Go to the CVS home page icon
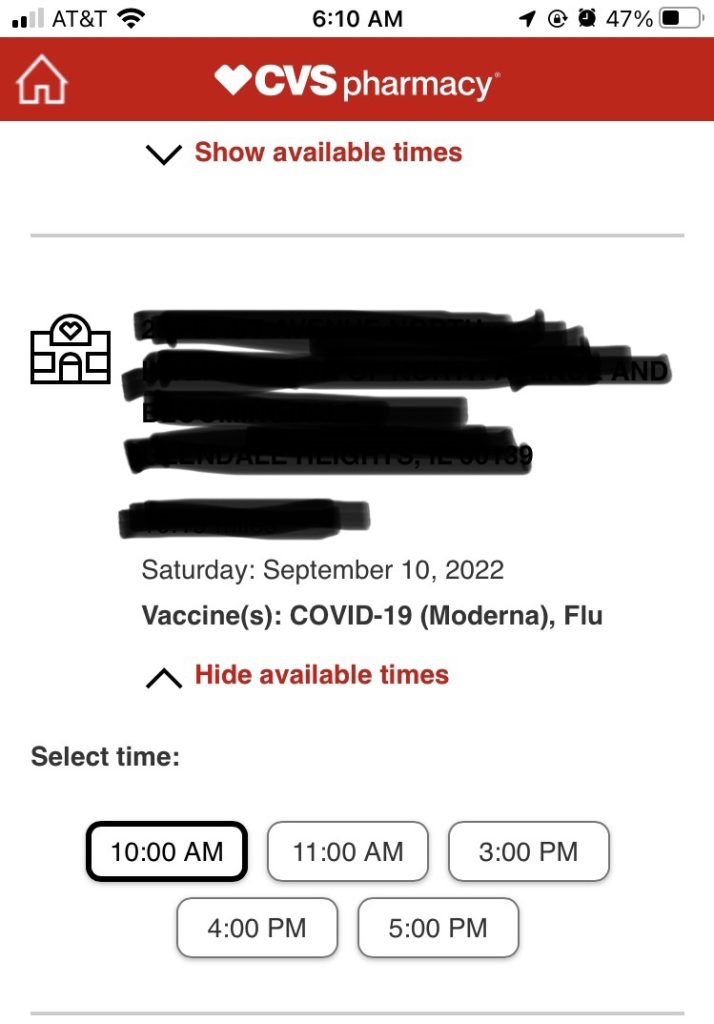Viewport: 714px width, 1024px height. [41, 80]
